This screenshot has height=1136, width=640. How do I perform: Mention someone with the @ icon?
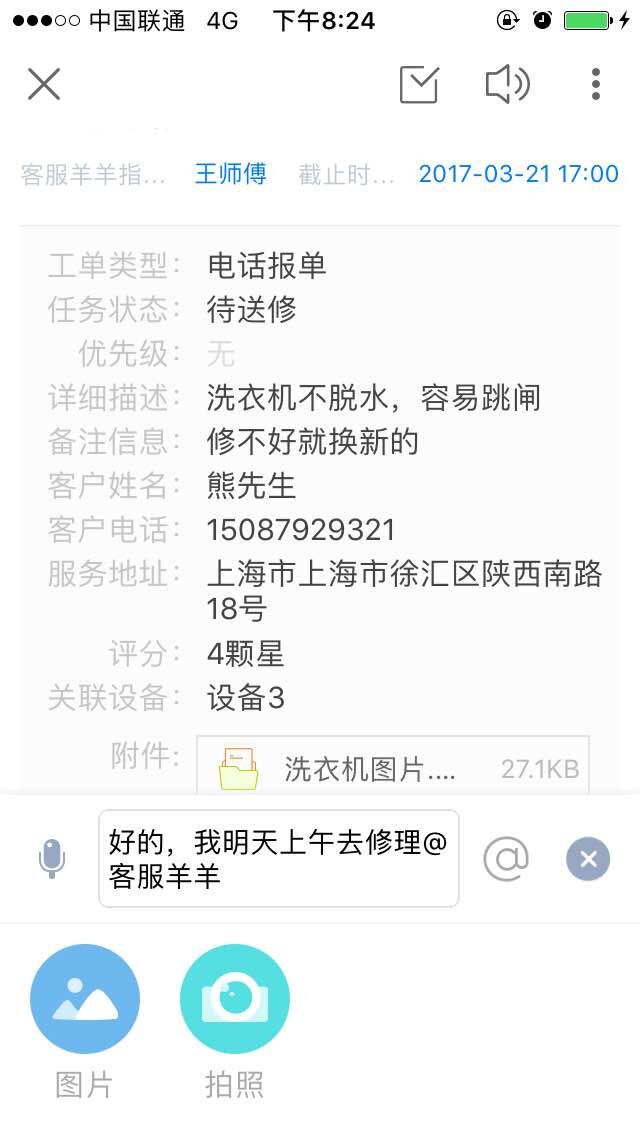point(506,858)
